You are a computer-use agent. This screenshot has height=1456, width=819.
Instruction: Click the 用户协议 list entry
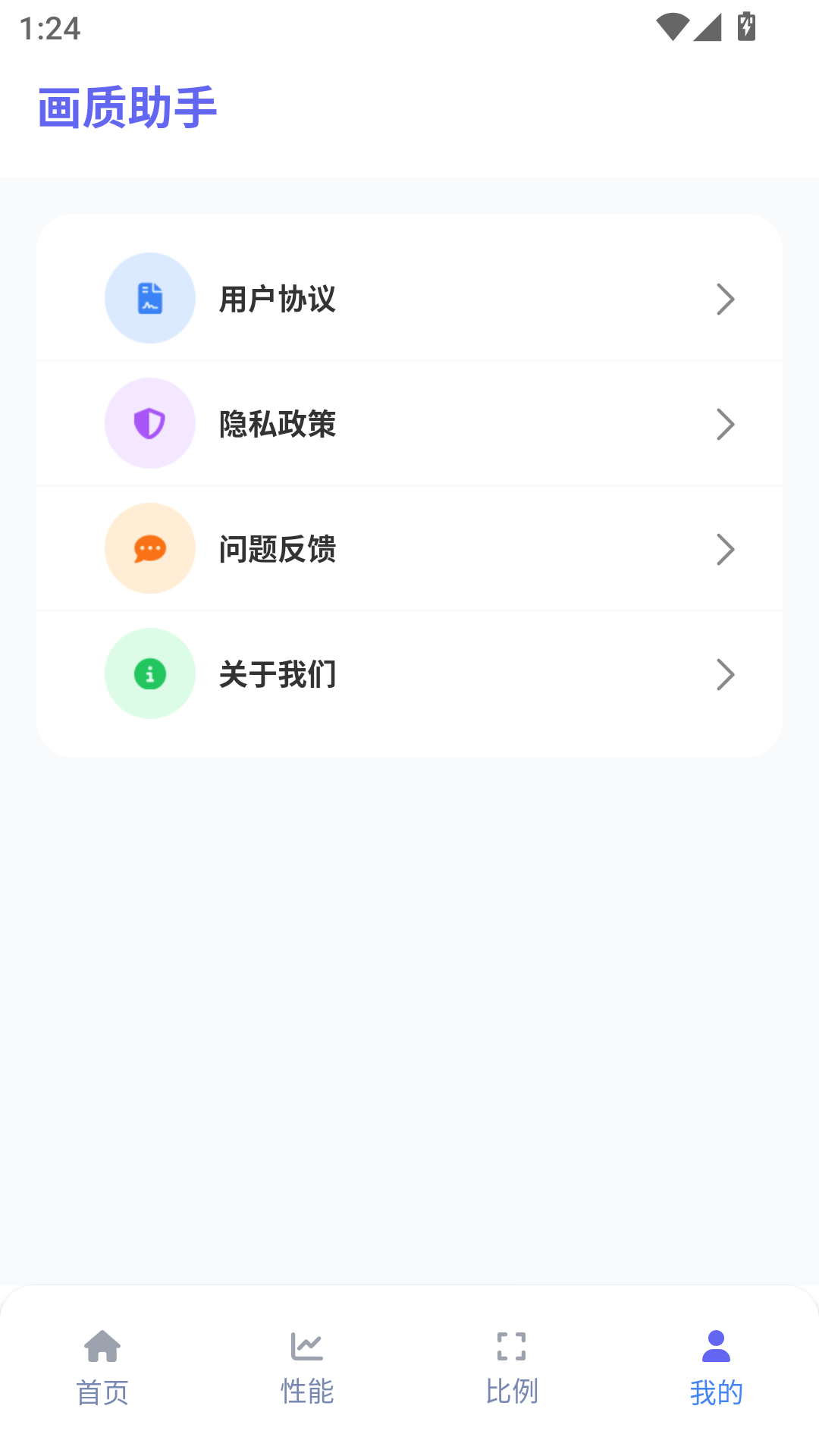pyautogui.click(x=409, y=298)
